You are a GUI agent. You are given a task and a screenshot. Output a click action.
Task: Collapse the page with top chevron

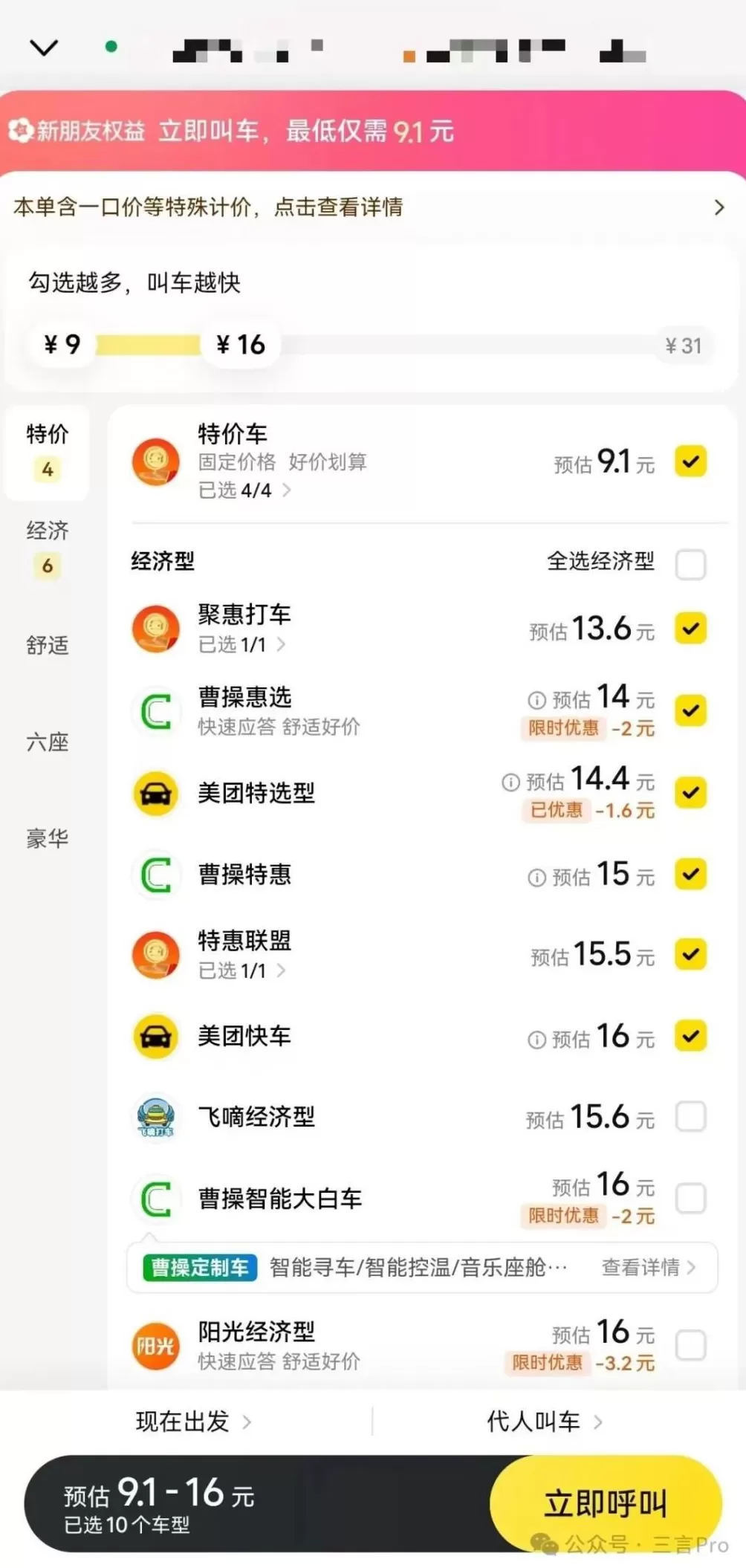tap(45, 46)
